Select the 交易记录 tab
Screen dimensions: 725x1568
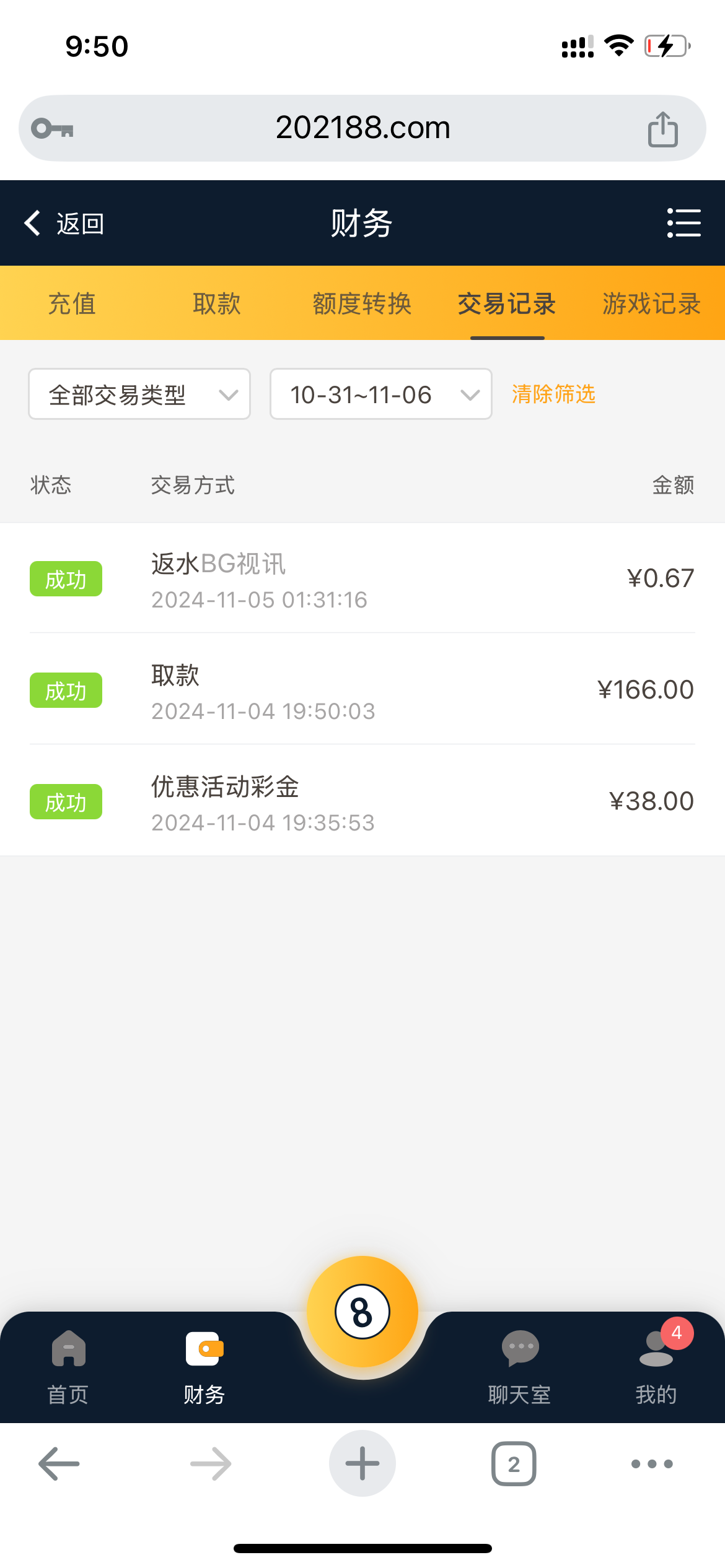(507, 304)
